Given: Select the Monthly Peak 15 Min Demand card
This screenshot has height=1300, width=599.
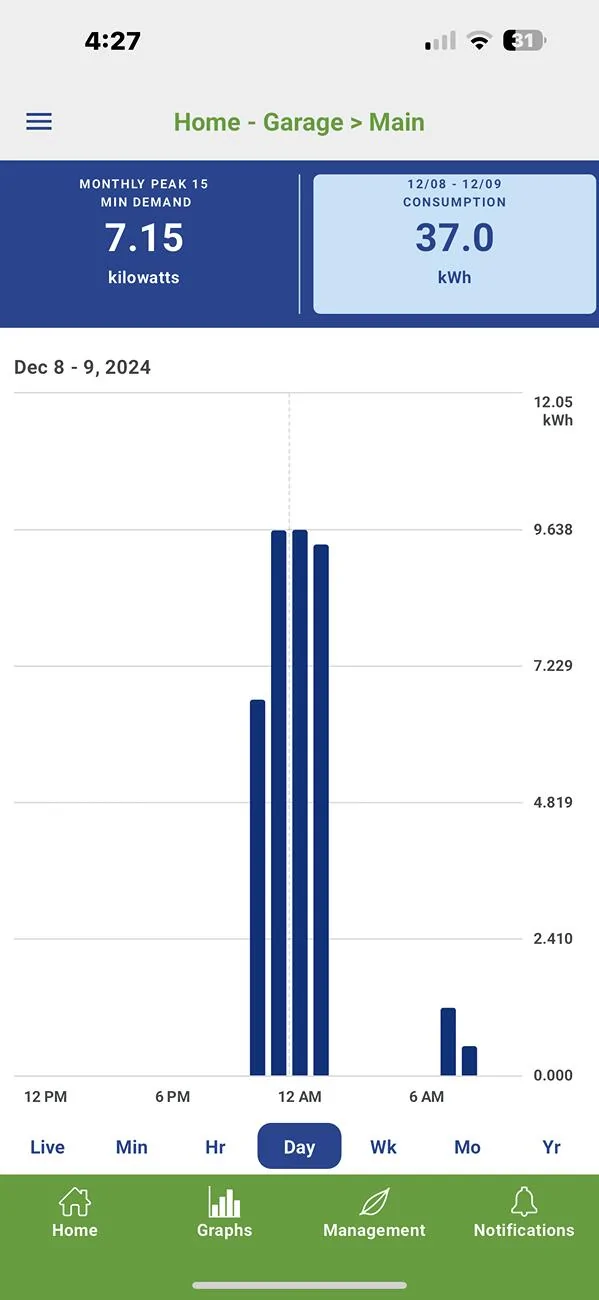Looking at the screenshot, I should 144,244.
